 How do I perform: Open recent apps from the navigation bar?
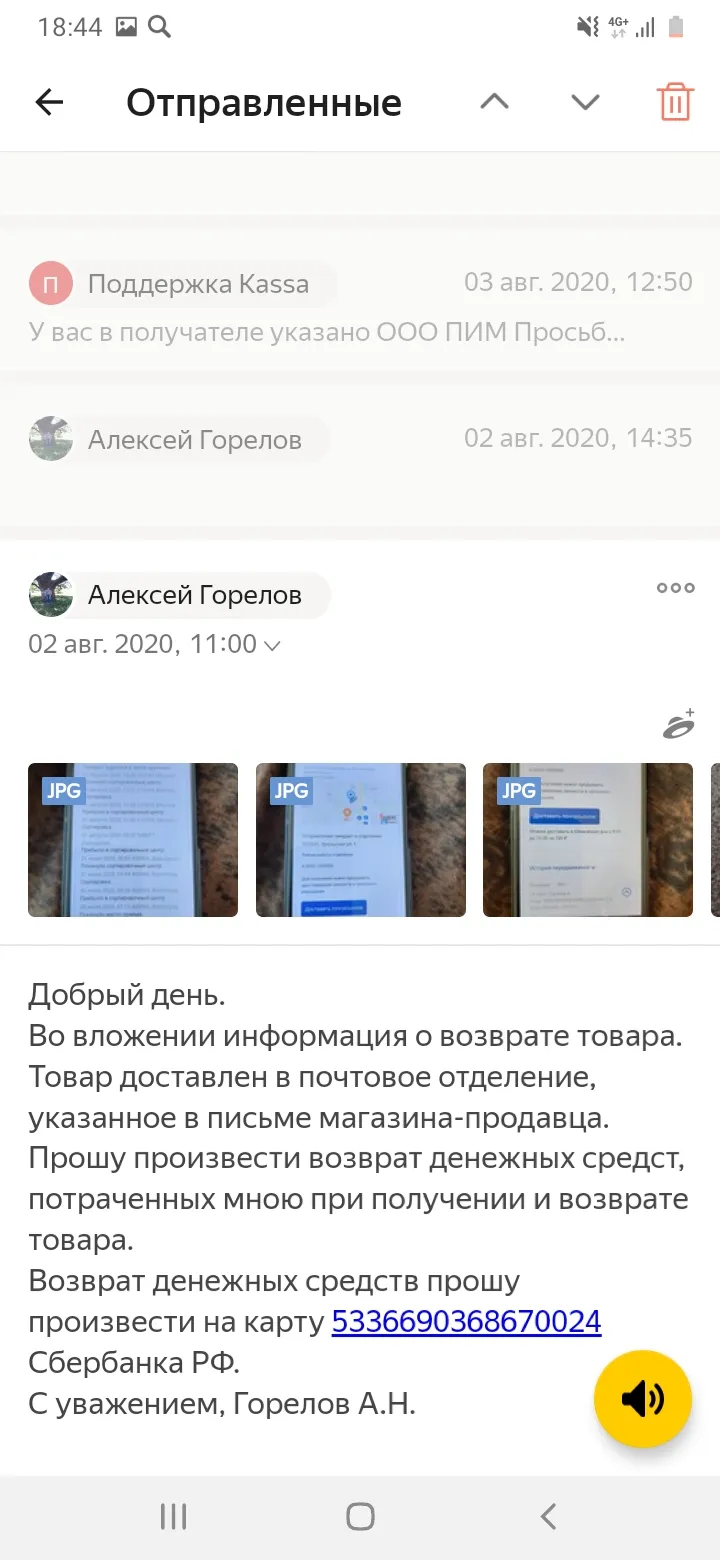[173, 1517]
